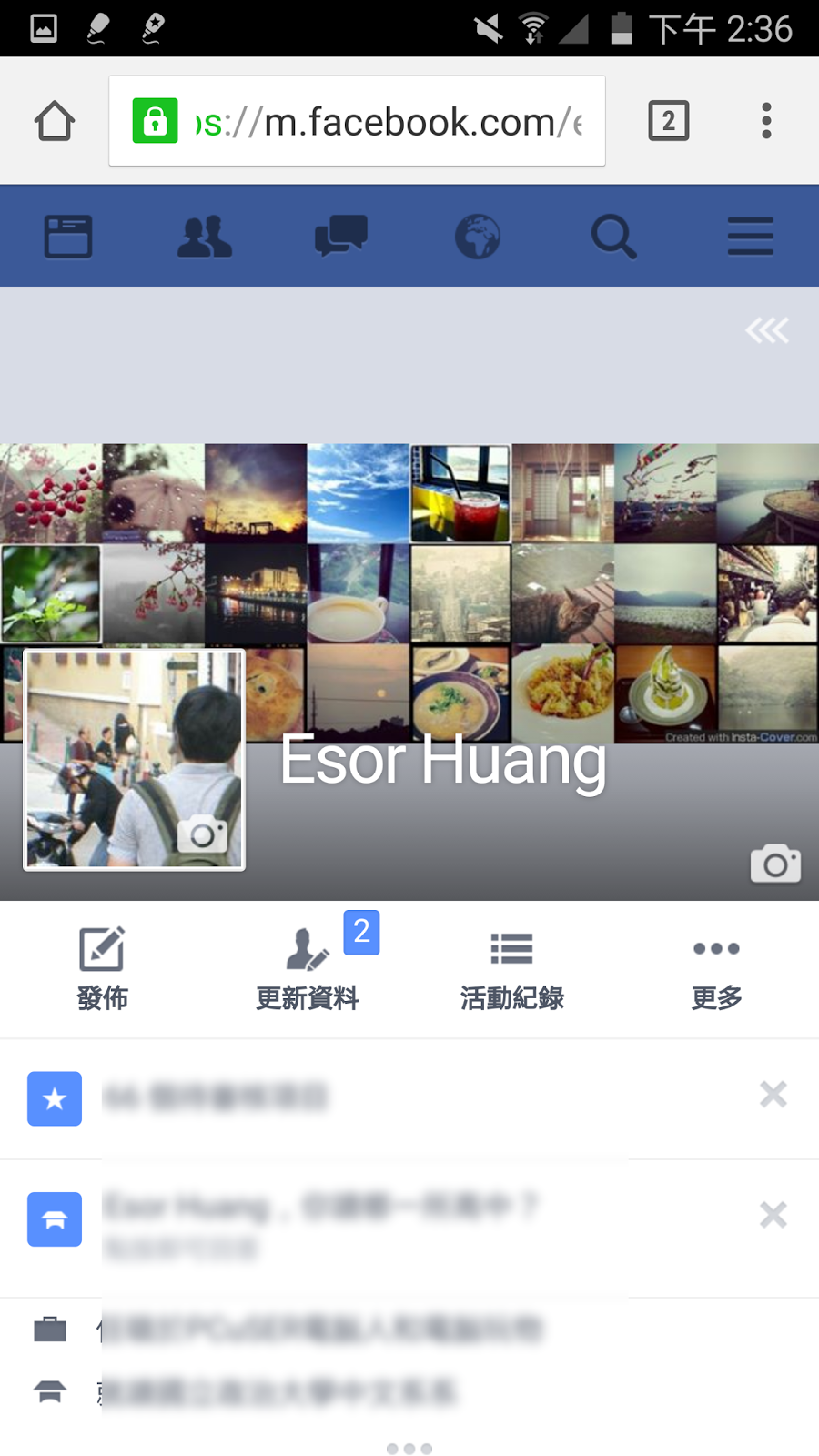The width and height of the screenshot is (819, 1456).
Task: Open 更新資料 to update info
Action: tap(308, 969)
